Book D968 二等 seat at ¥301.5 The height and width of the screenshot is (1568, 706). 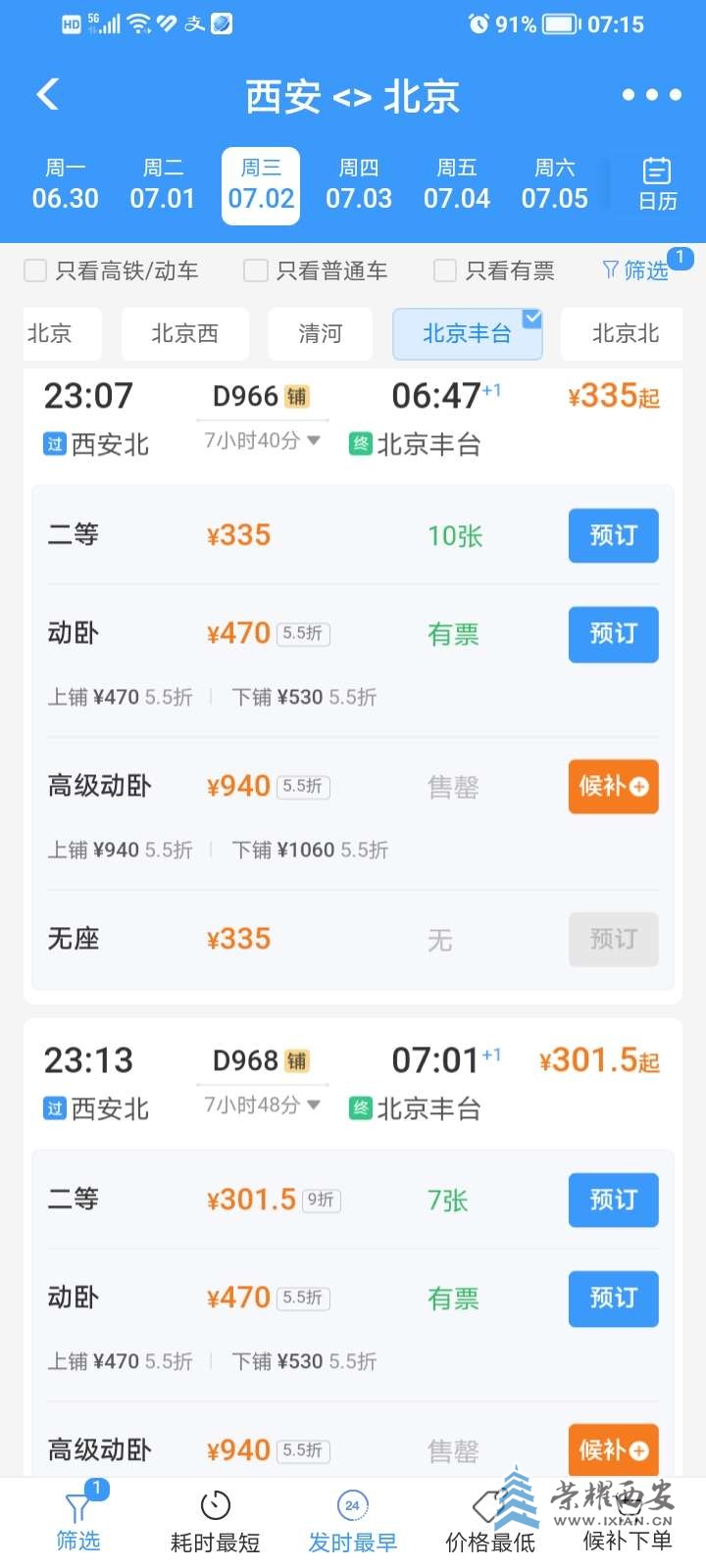[613, 1200]
